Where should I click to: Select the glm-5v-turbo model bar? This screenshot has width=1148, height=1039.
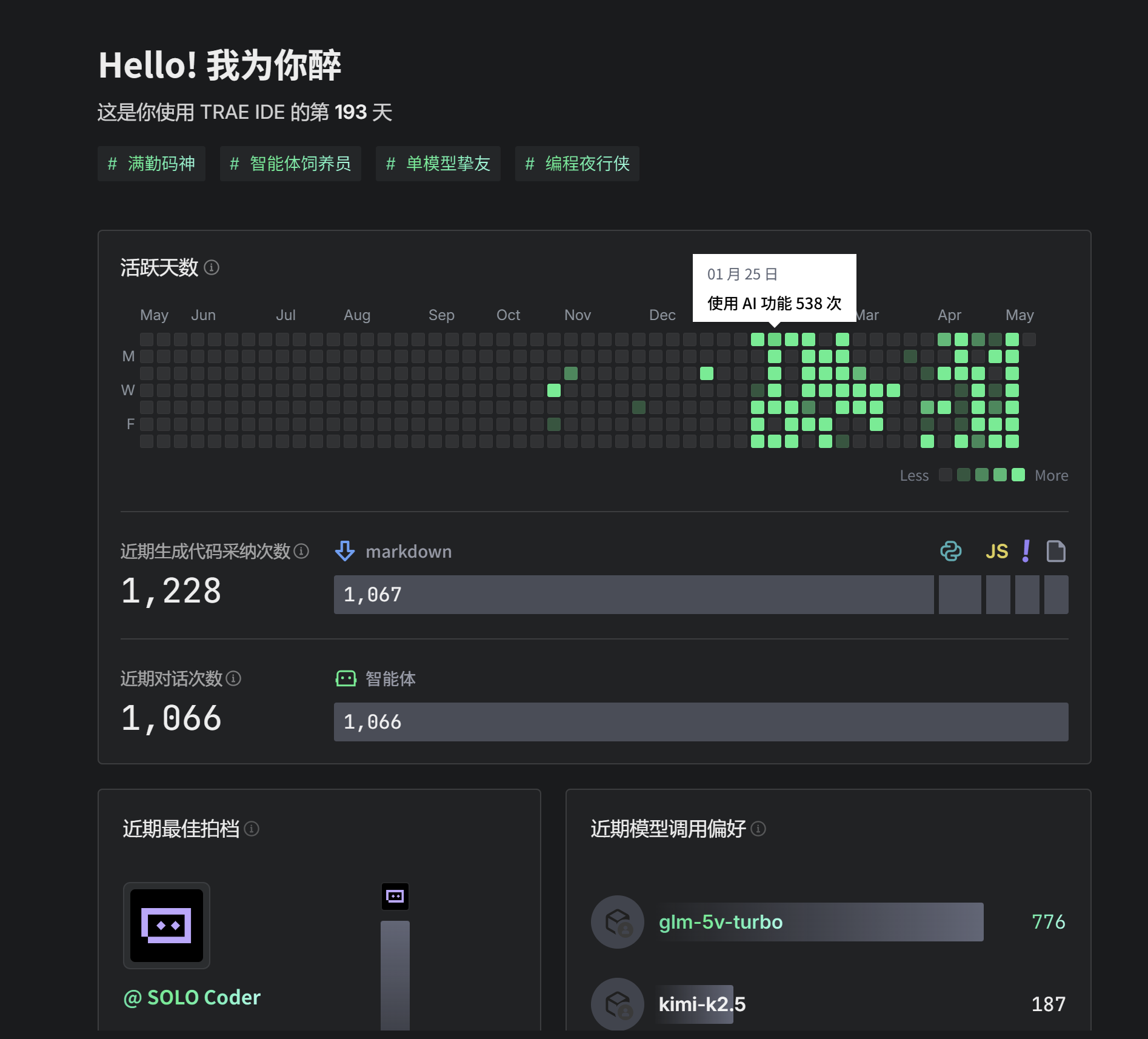point(821,922)
